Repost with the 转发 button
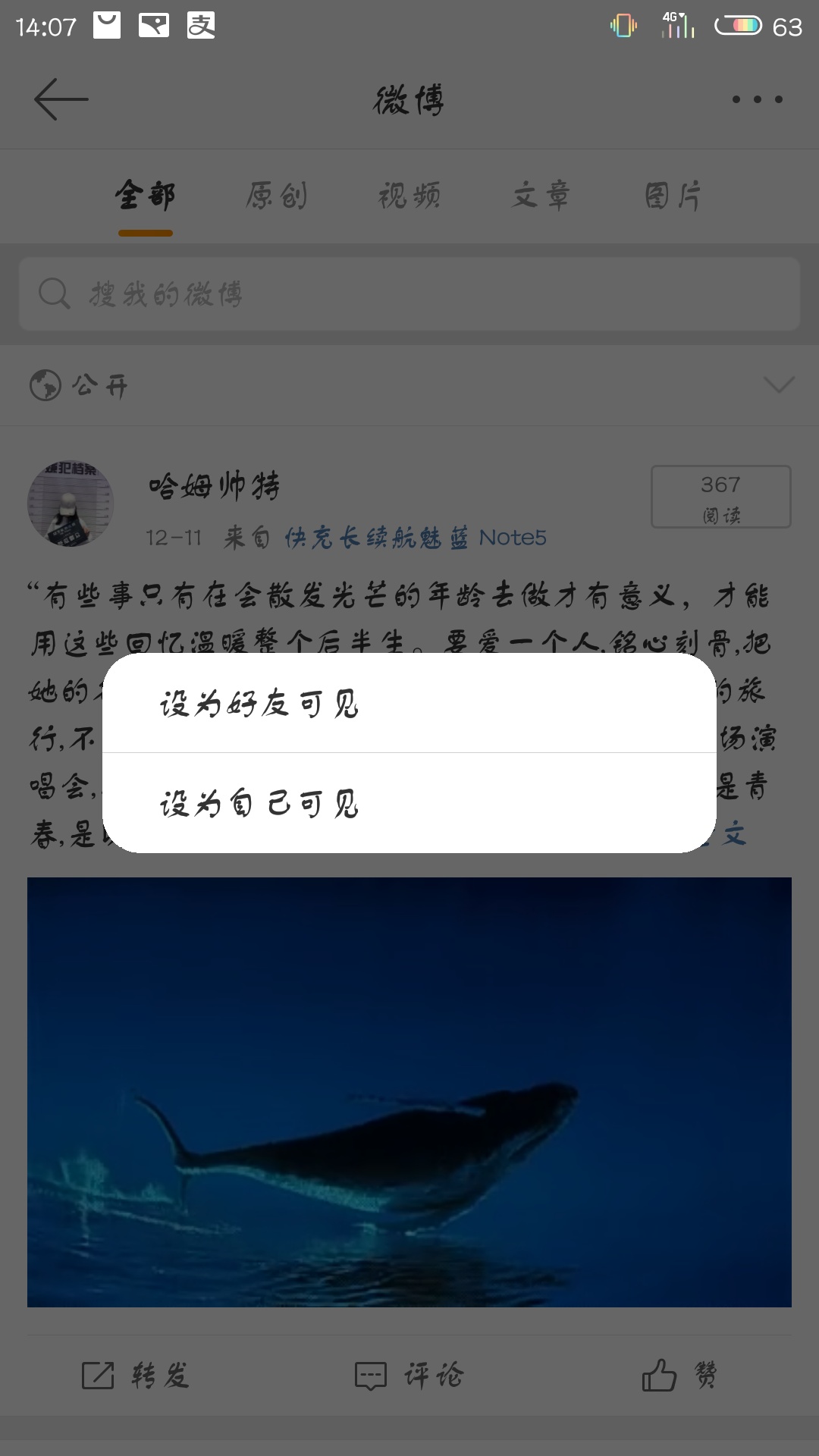 [136, 1375]
